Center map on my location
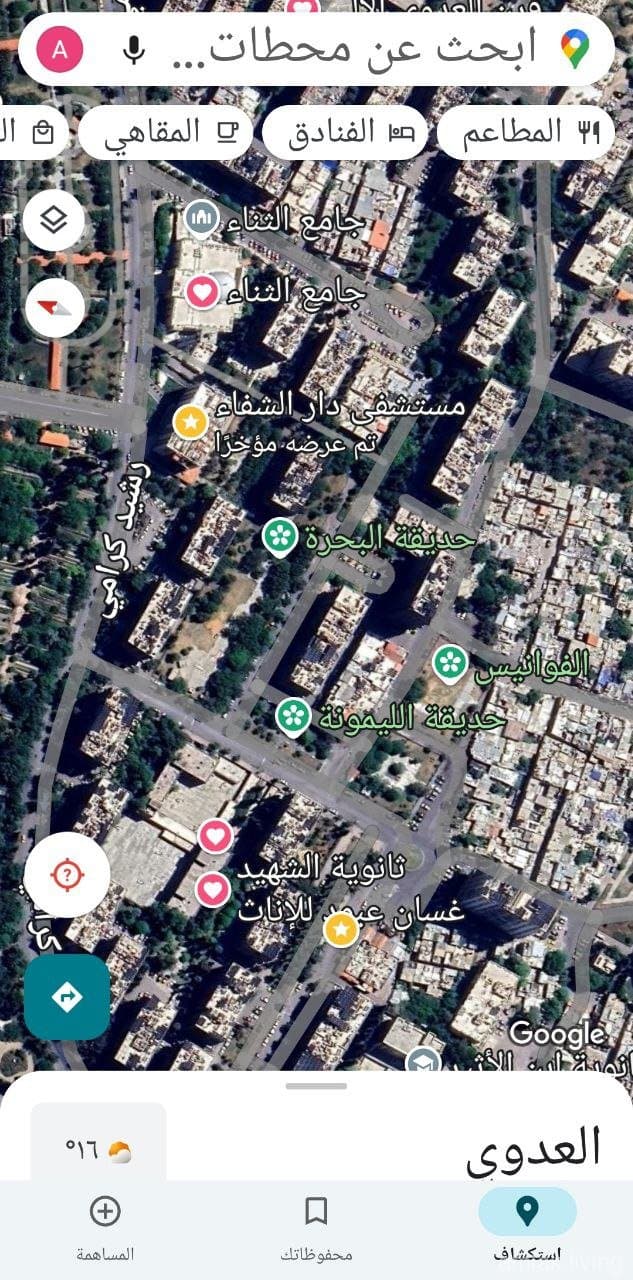Viewport: 633px width, 1280px height. [x=67, y=875]
